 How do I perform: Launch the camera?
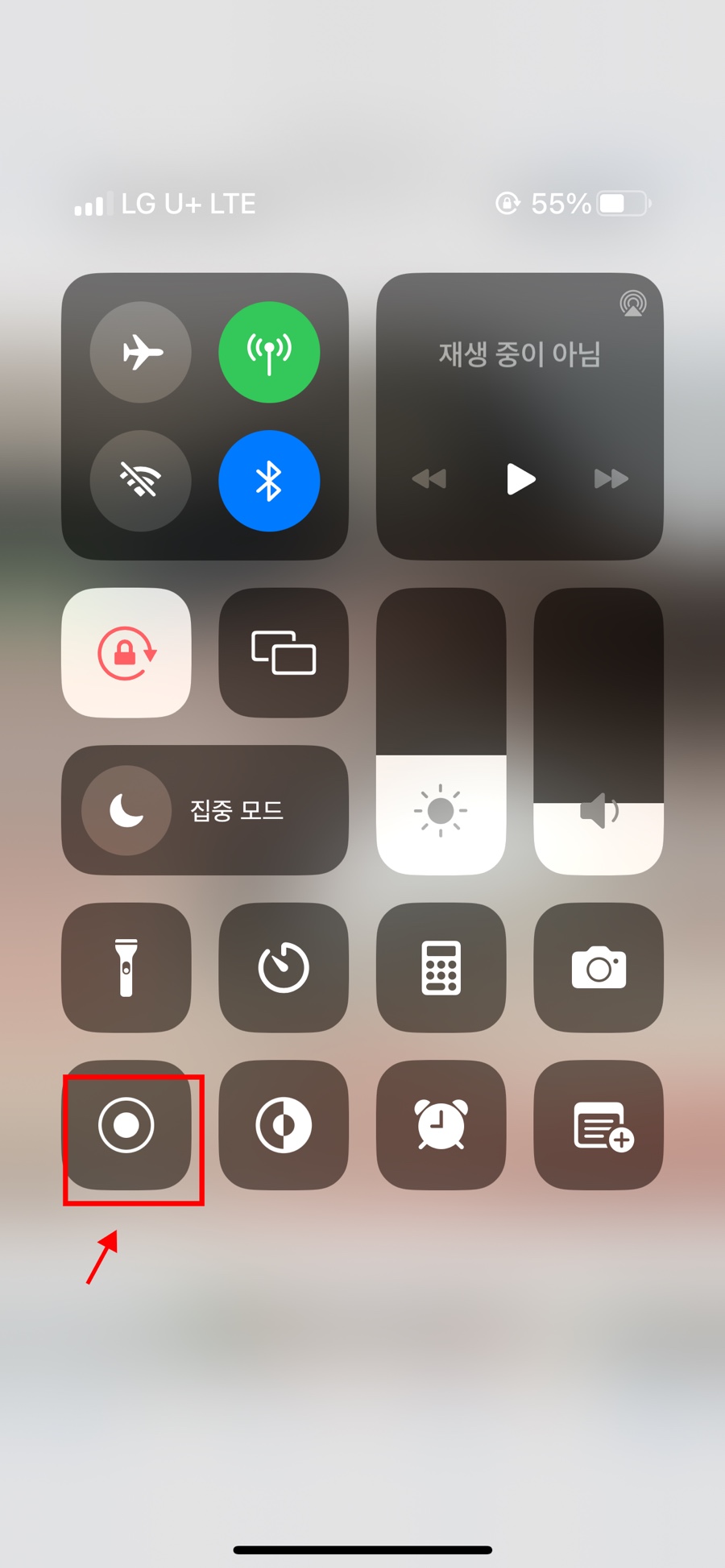599,967
